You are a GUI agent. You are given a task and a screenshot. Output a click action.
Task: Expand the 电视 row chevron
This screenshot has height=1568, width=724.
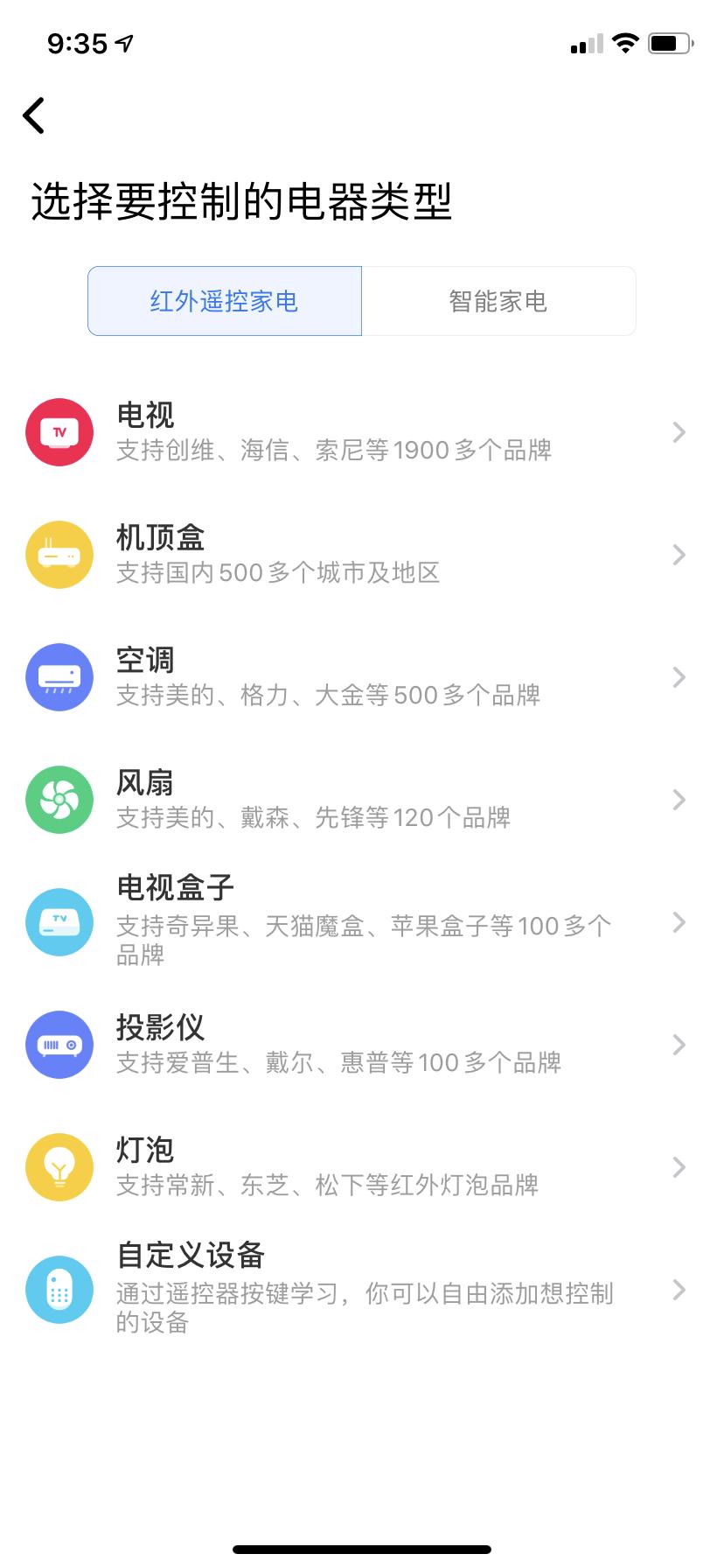[x=680, y=431]
